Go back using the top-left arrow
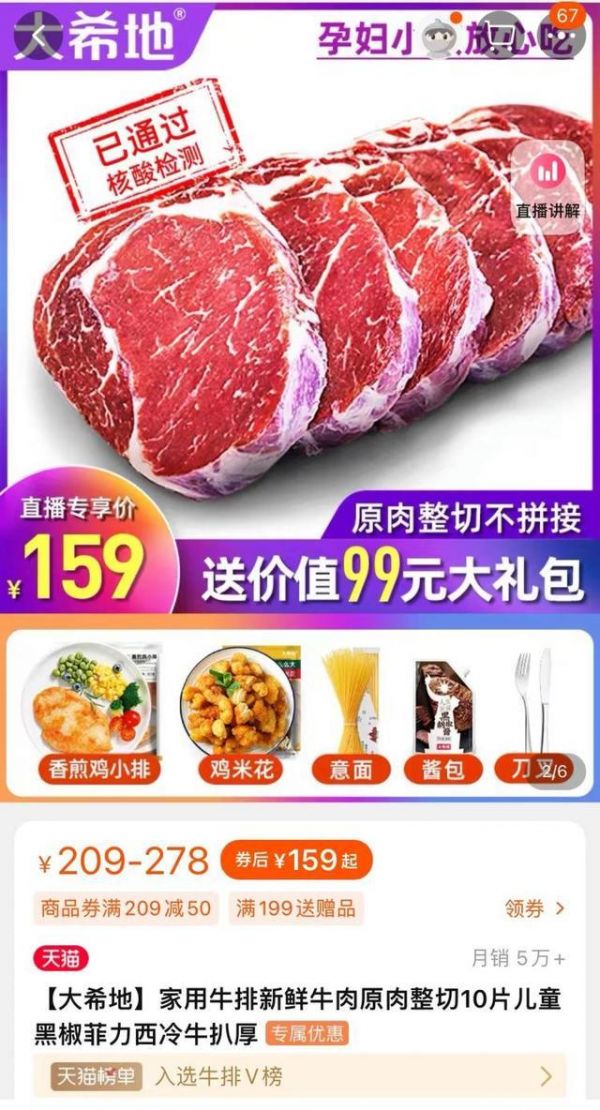Screen dimensions: 600x1110 click(38, 37)
